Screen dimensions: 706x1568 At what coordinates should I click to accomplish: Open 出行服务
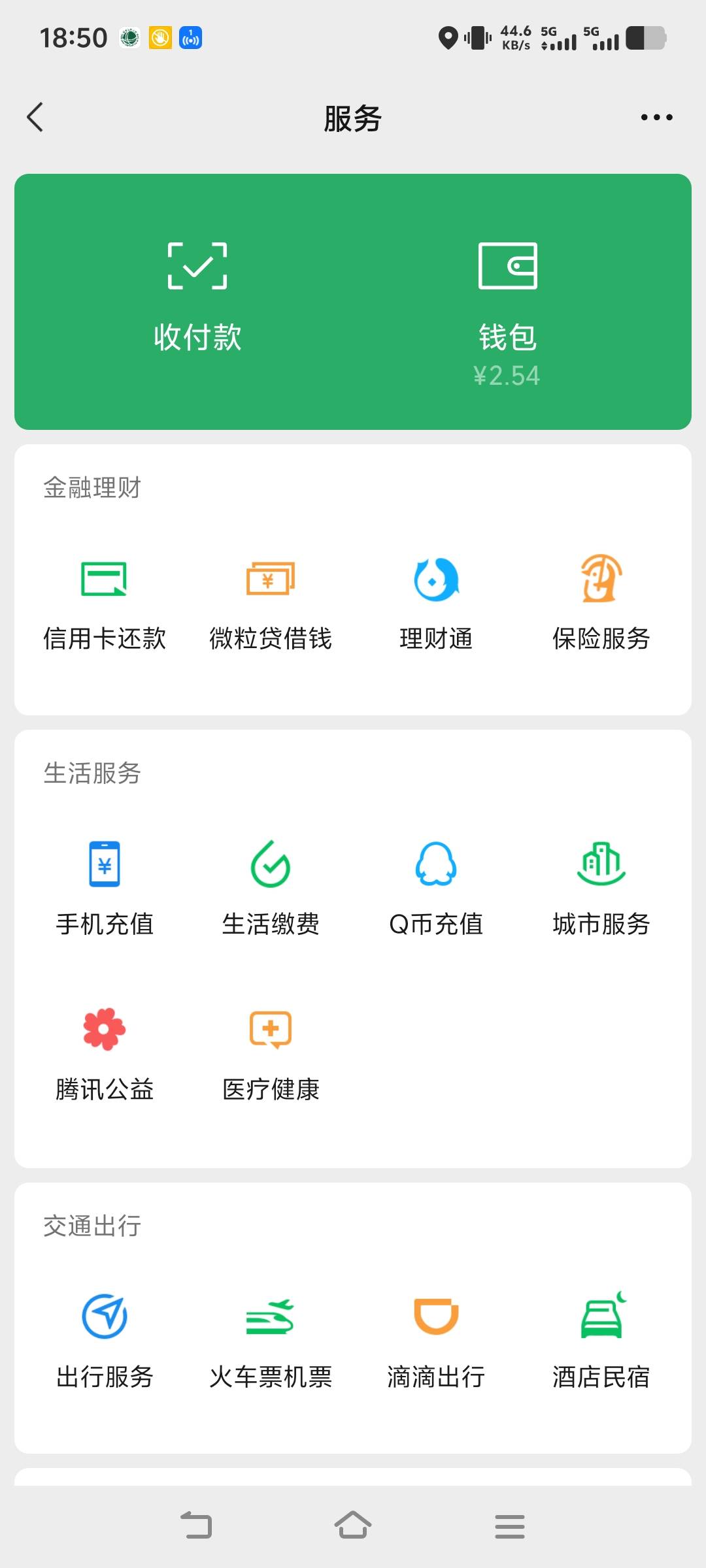coord(105,1341)
